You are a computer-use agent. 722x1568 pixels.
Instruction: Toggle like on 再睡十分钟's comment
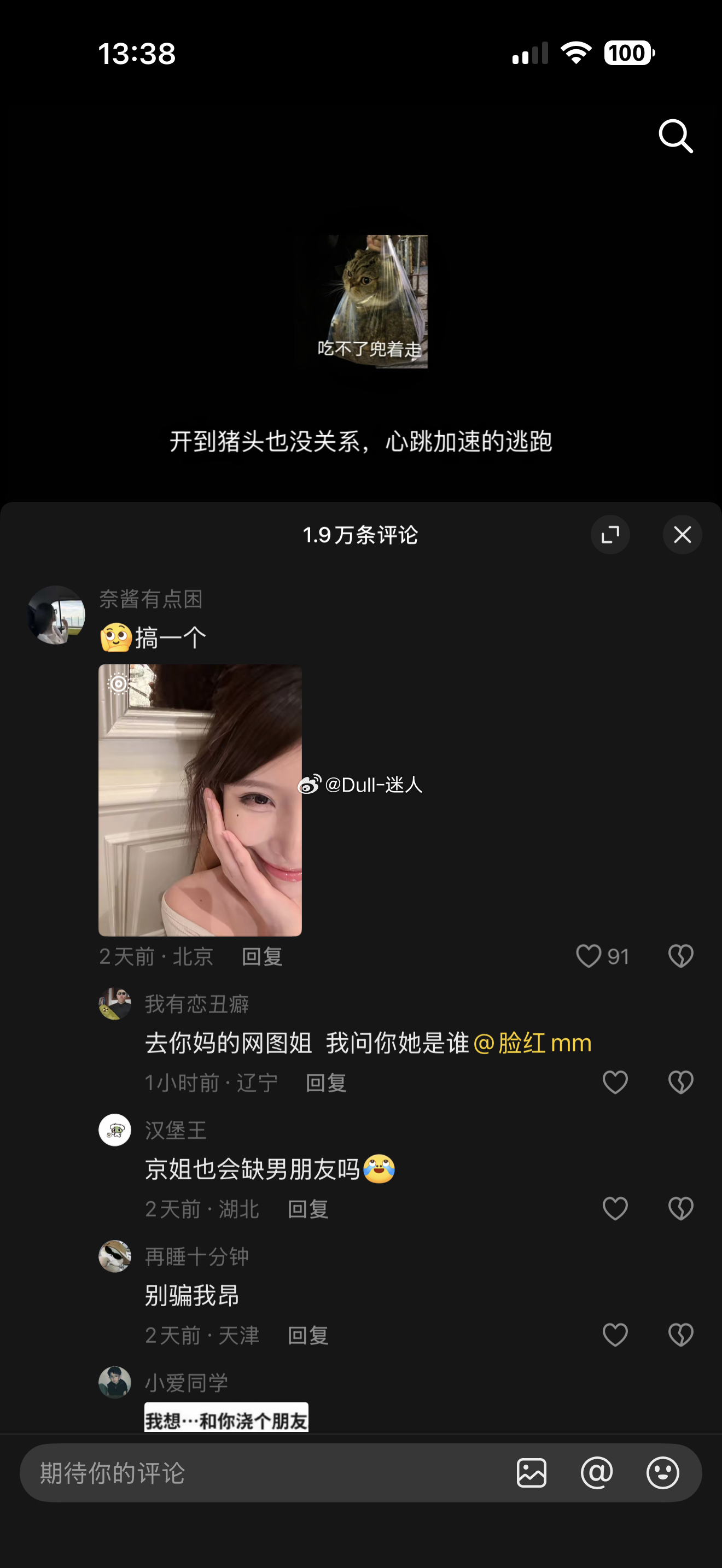point(615,1335)
